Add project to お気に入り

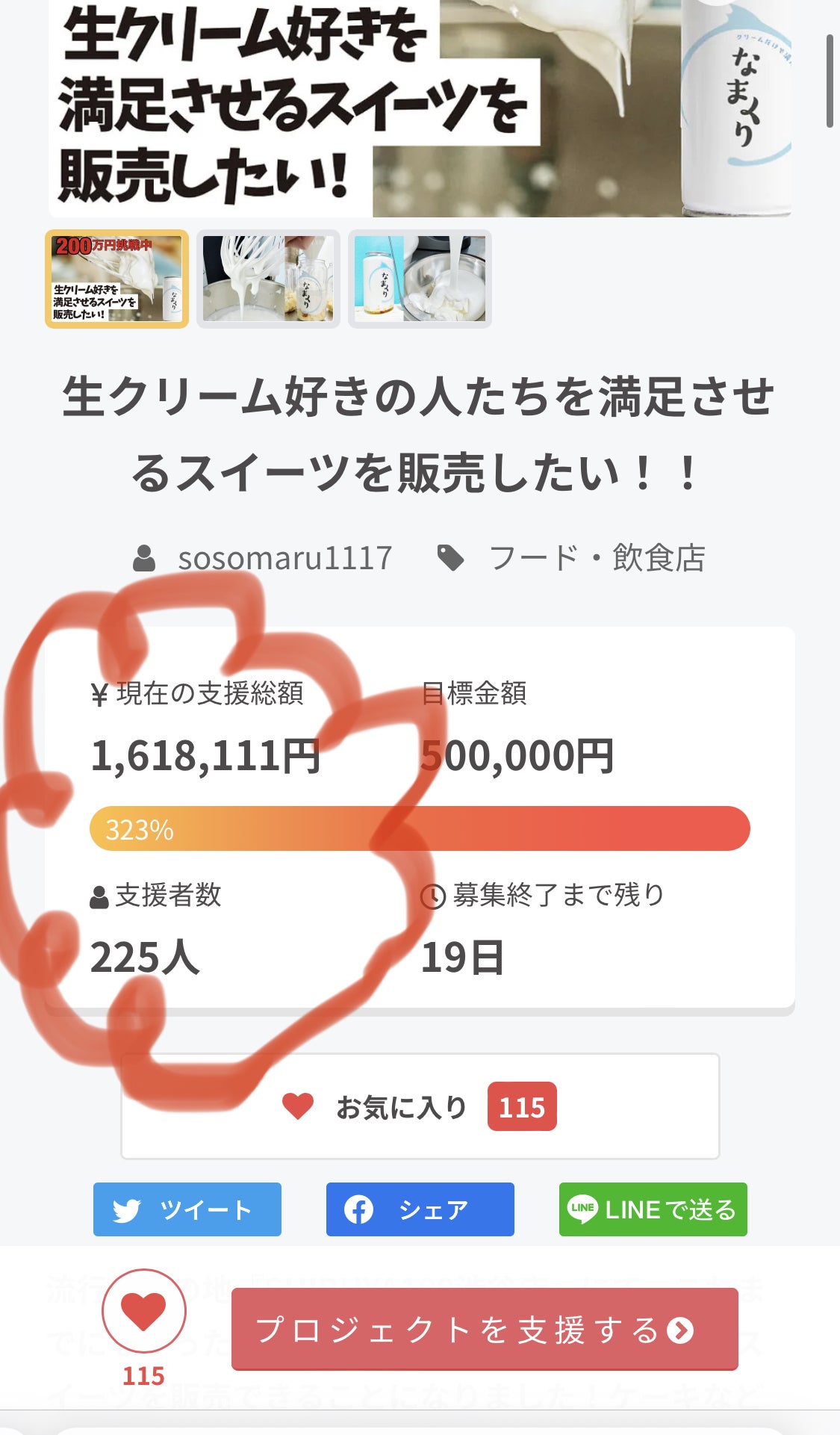point(420,1106)
